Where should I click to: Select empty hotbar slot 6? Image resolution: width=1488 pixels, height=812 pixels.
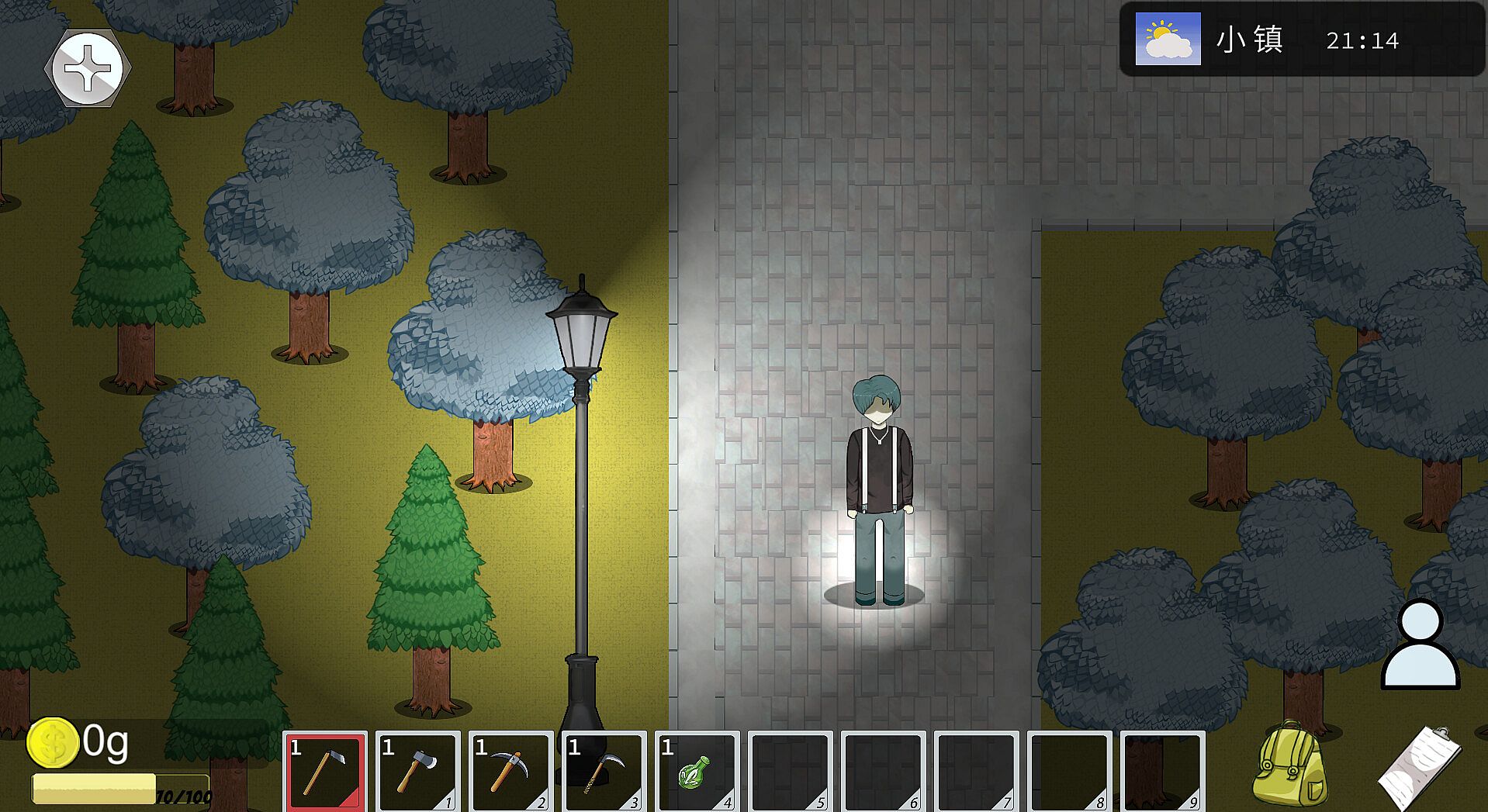click(883, 771)
